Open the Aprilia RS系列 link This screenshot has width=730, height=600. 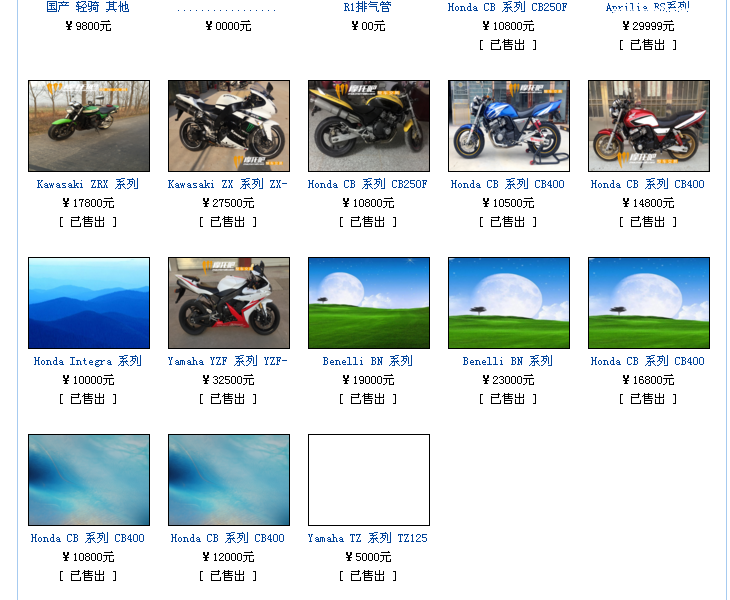tap(648, 7)
